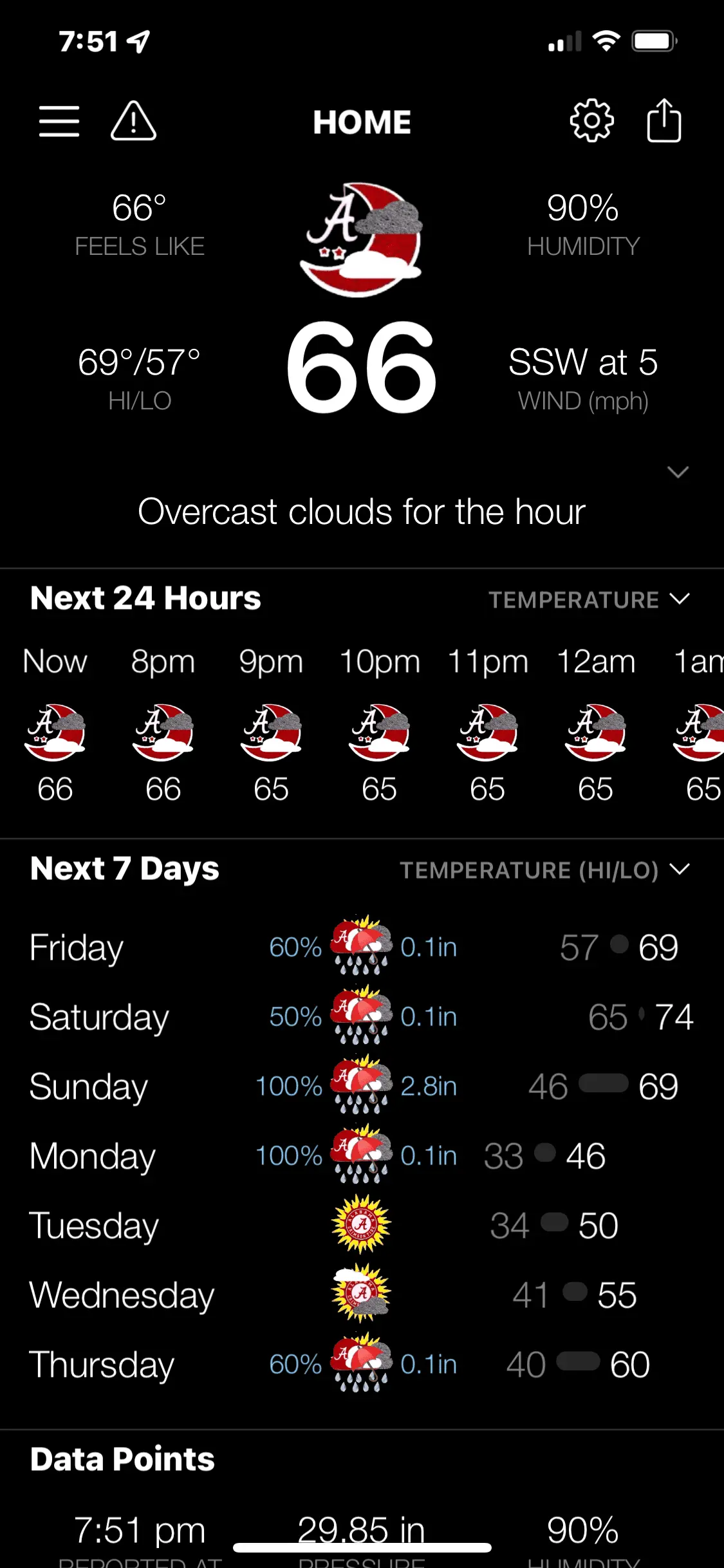Image resolution: width=724 pixels, height=1568 pixels.
Task: Open the TEMPERATURE (HI/LO) dropdown
Action: click(x=544, y=870)
